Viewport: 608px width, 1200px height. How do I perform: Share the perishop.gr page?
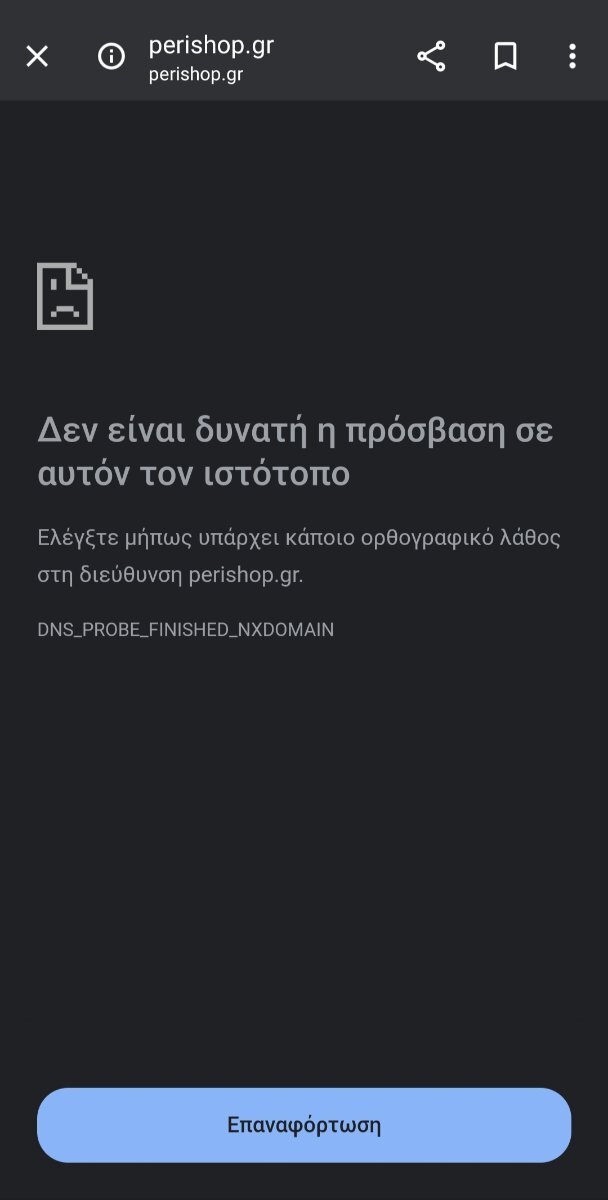click(431, 57)
